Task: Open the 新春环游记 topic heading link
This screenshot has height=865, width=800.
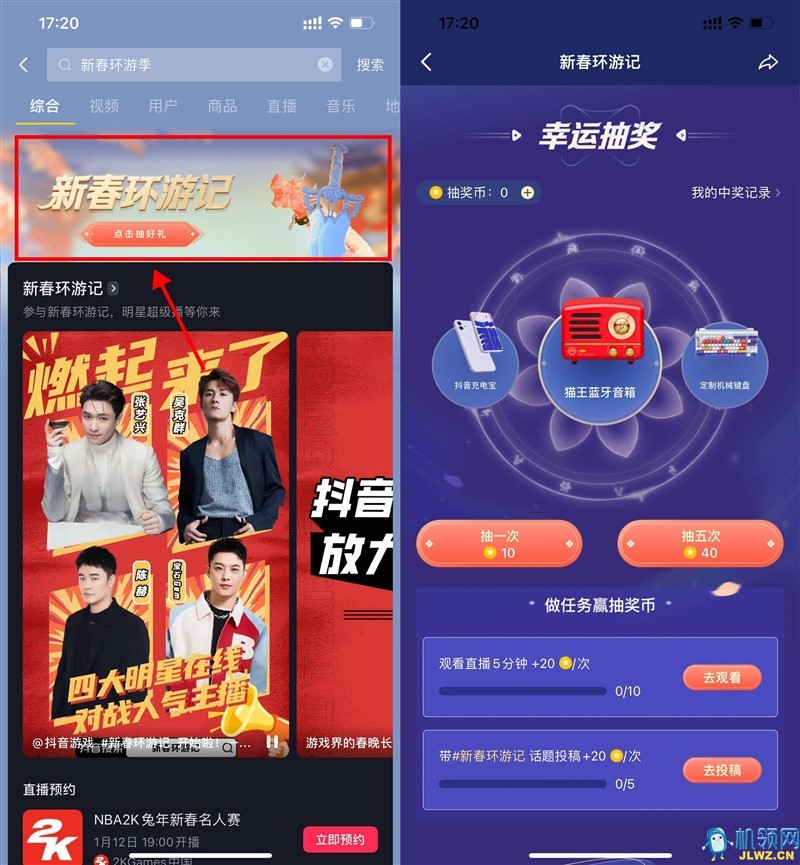Action: pos(70,288)
